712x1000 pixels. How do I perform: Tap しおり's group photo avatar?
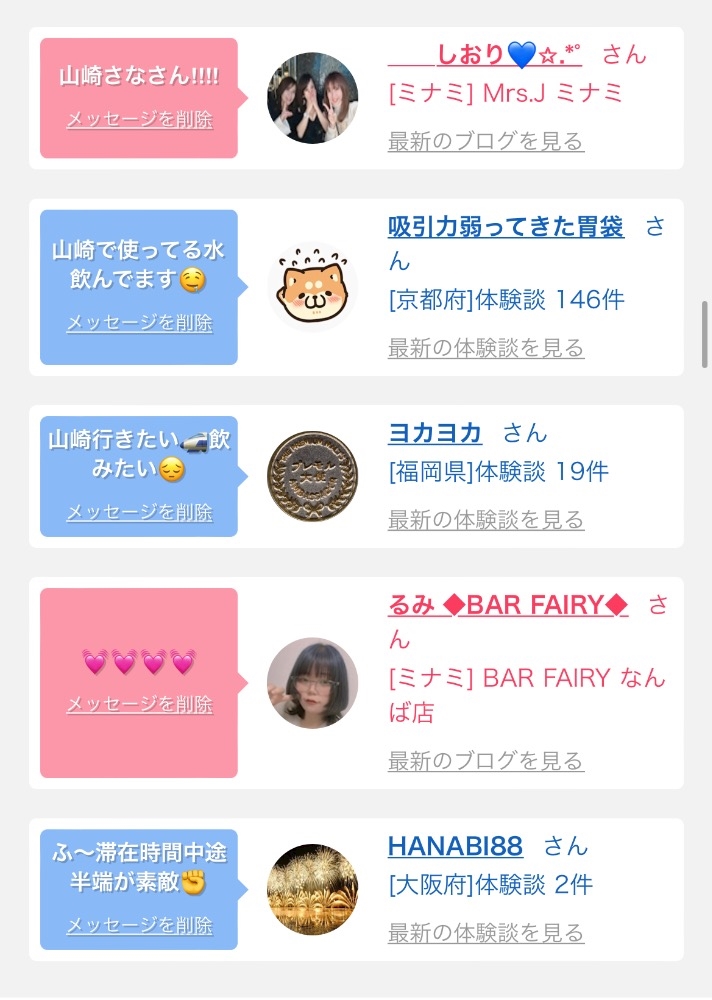(x=312, y=98)
